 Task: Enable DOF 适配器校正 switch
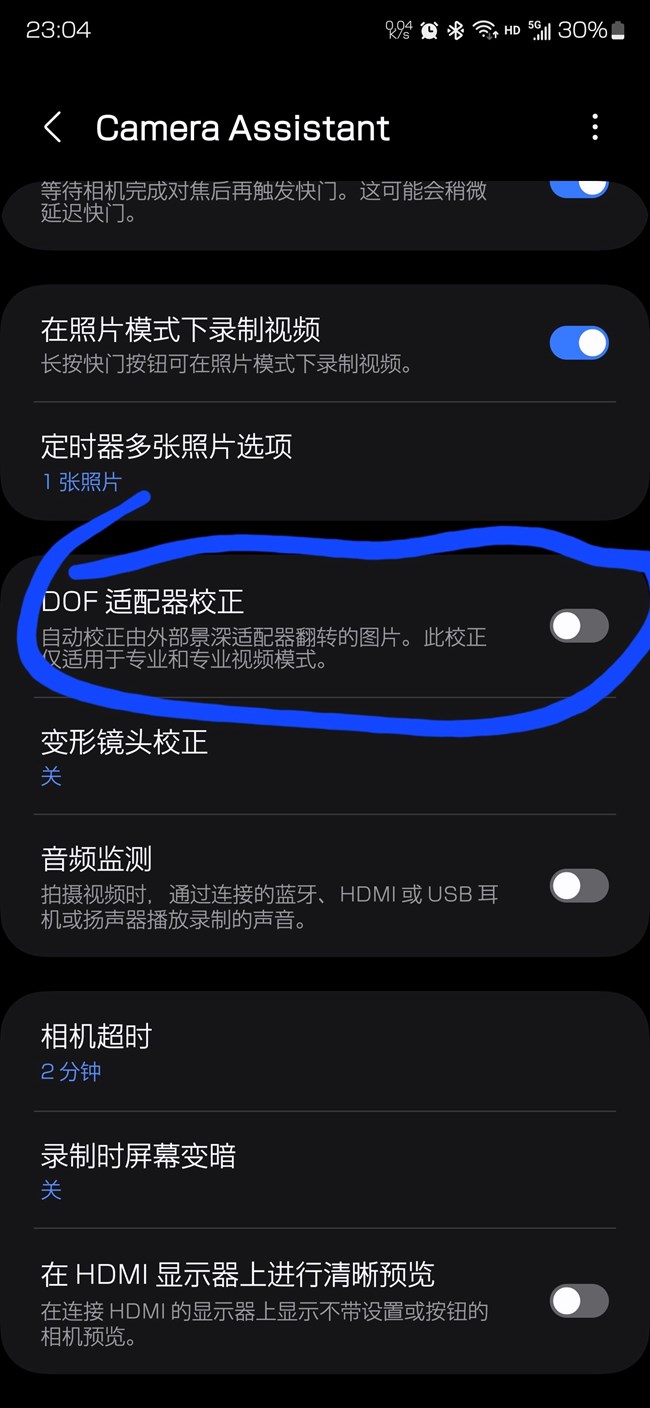(579, 626)
